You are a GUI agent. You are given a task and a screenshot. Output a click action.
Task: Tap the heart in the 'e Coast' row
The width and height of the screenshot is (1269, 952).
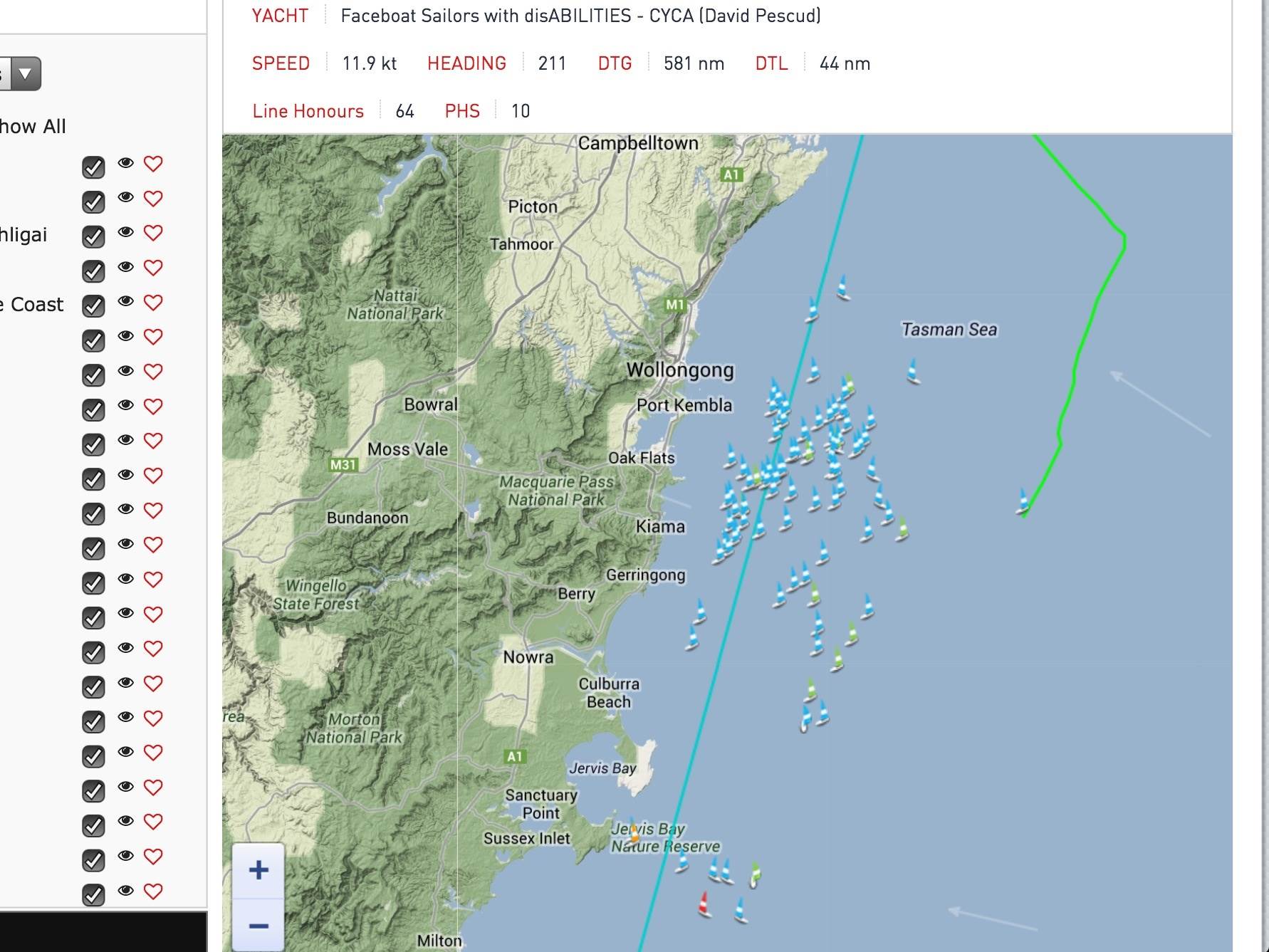153,303
